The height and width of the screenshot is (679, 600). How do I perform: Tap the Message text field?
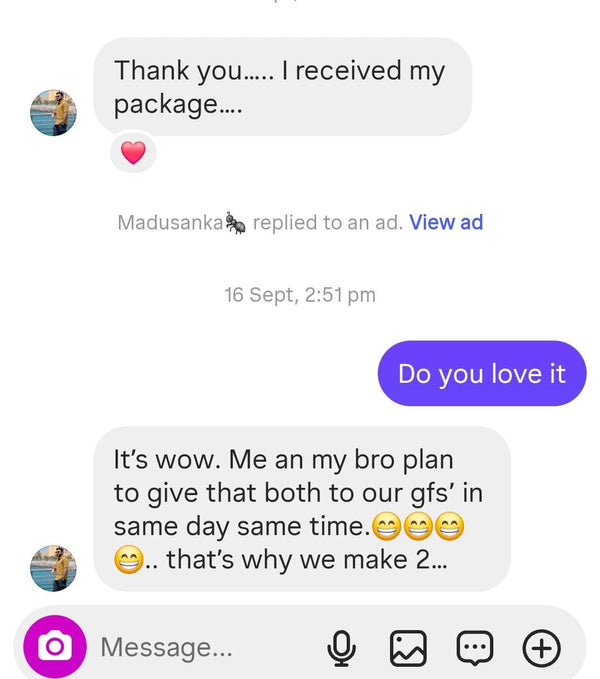(x=200, y=647)
